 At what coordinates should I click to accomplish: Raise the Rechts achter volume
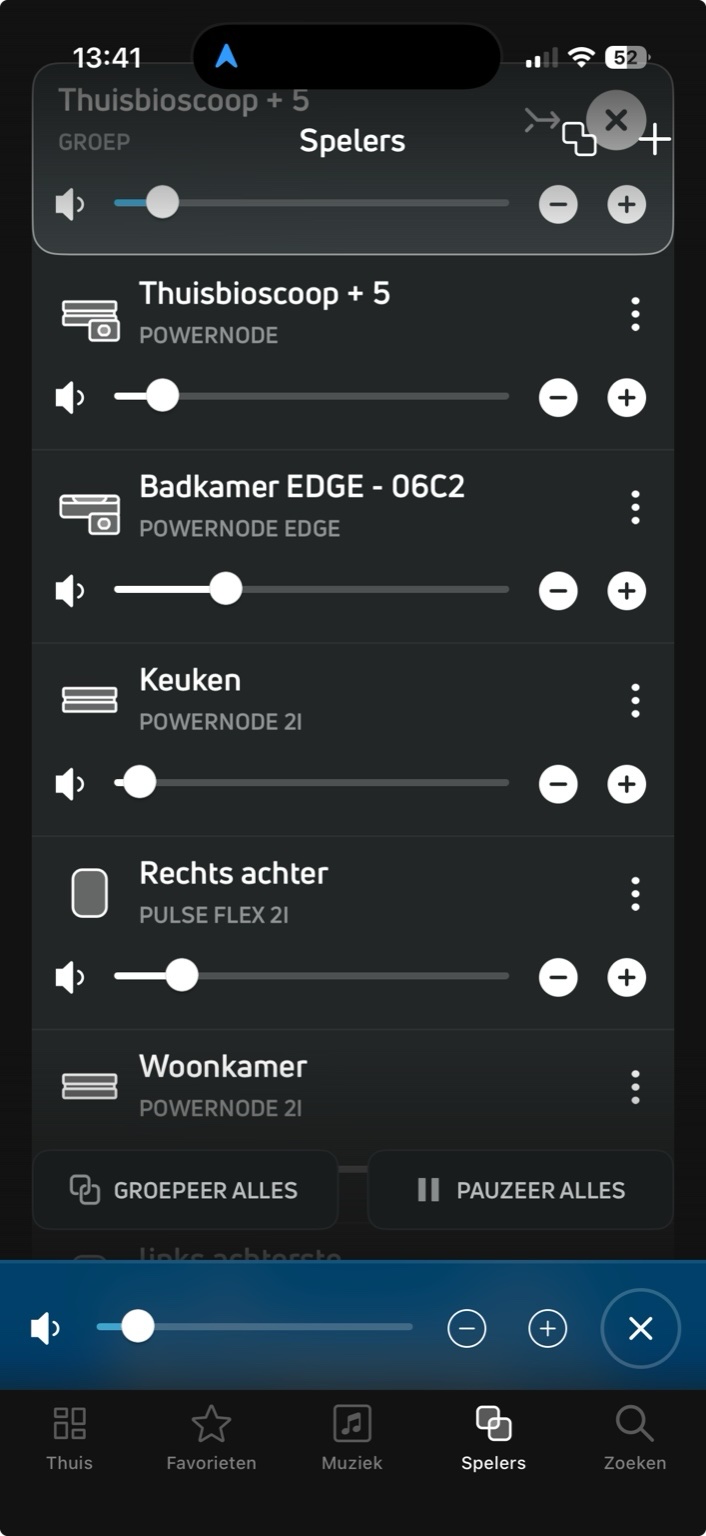[x=627, y=977]
